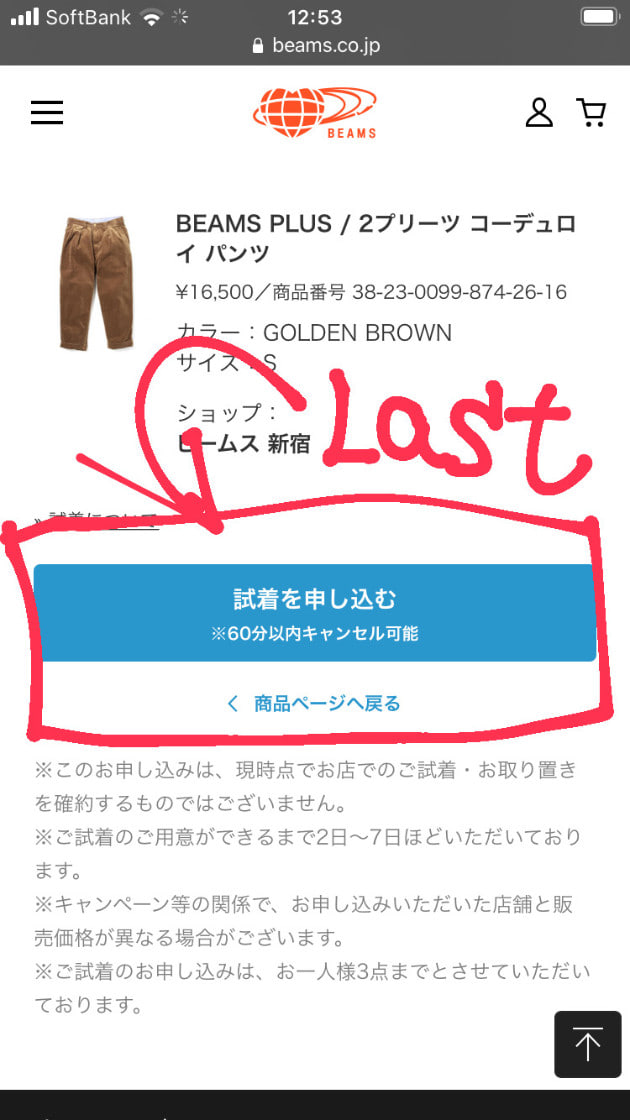Tap the BEAMS logo to go home
The image size is (630, 1120).
point(315,112)
